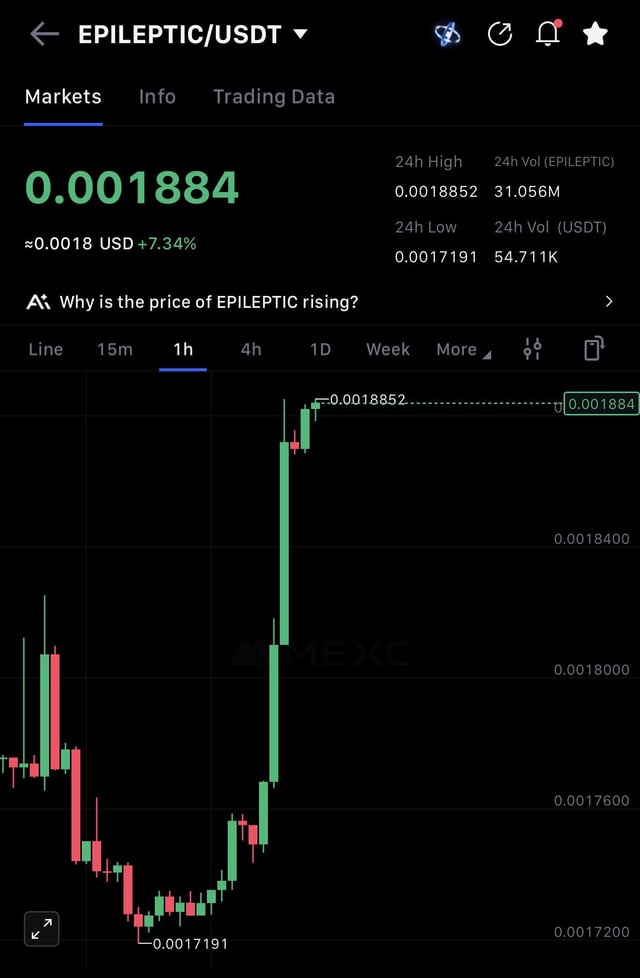The width and height of the screenshot is (640, 978).
Task: Select the 1h chart interval
Action: 183,349
